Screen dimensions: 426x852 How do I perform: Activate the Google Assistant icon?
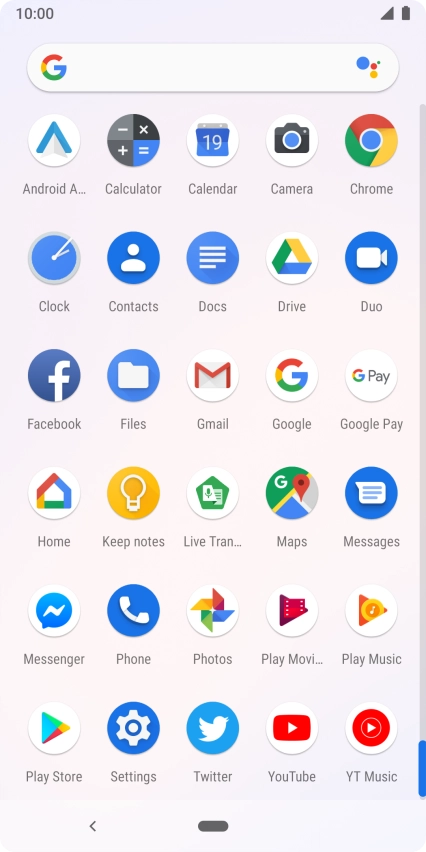click(x=368, y=67)
